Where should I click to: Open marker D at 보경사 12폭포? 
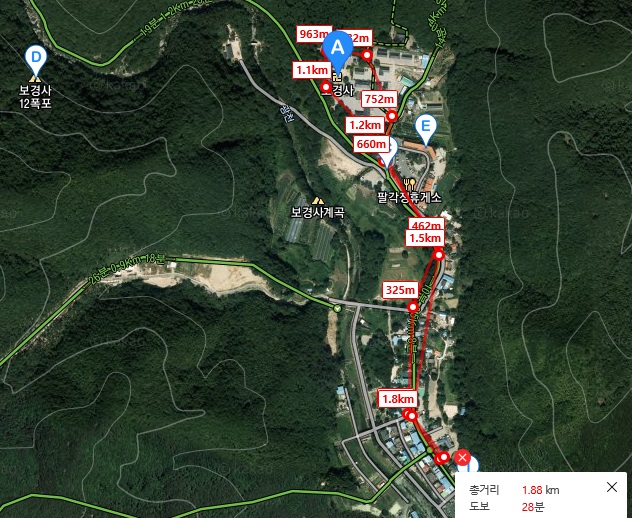pyautogui.click(x=36, y=60)
